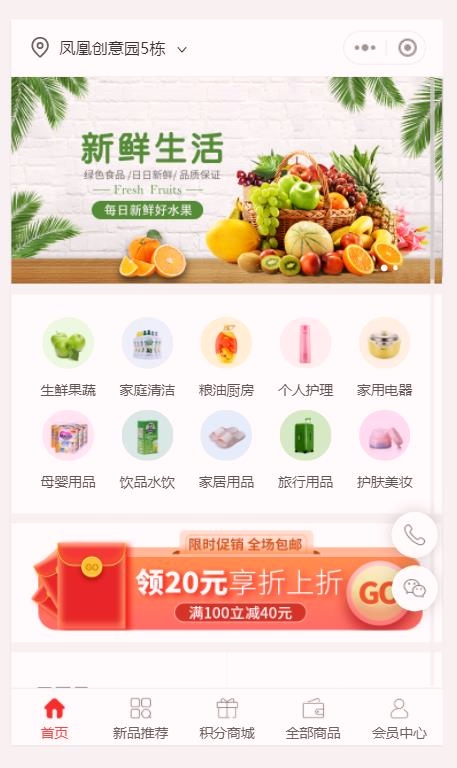Select the 个人护理 category
This screenshot has width=457, height=768.
point(305,358)
